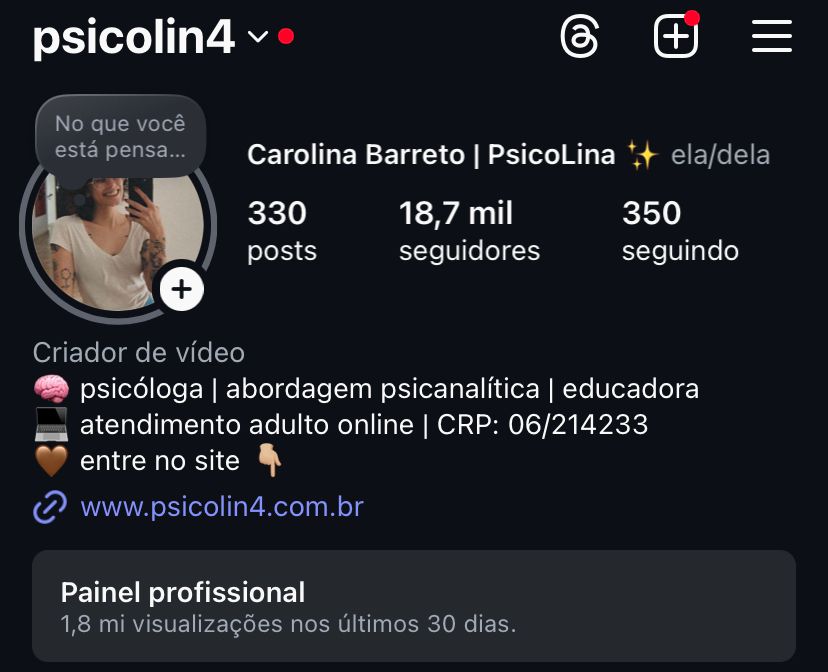Open the Threads icon
The image size is (828, 672).
(579, 38)
